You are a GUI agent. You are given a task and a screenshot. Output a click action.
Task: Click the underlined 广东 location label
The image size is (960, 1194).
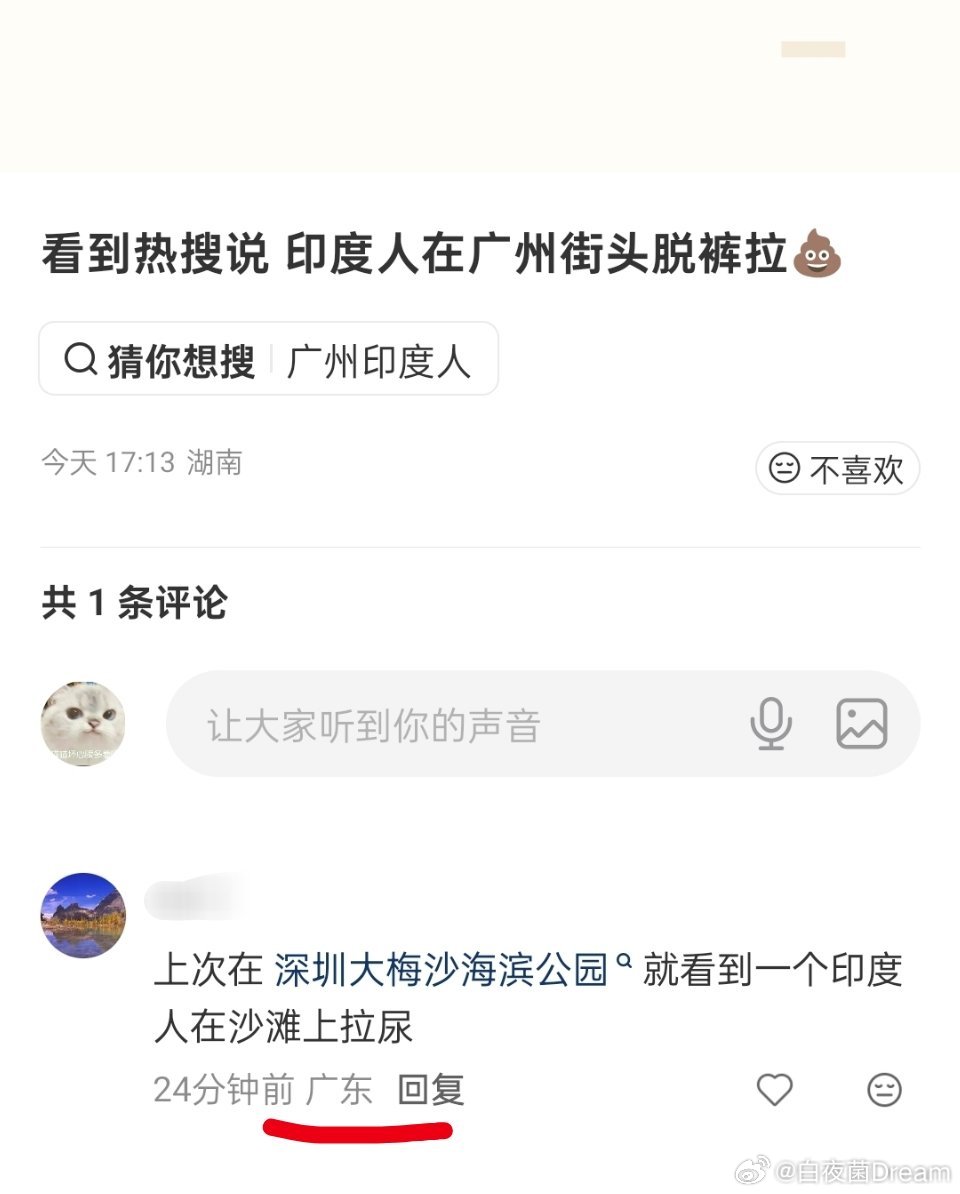coord(340,1092)
